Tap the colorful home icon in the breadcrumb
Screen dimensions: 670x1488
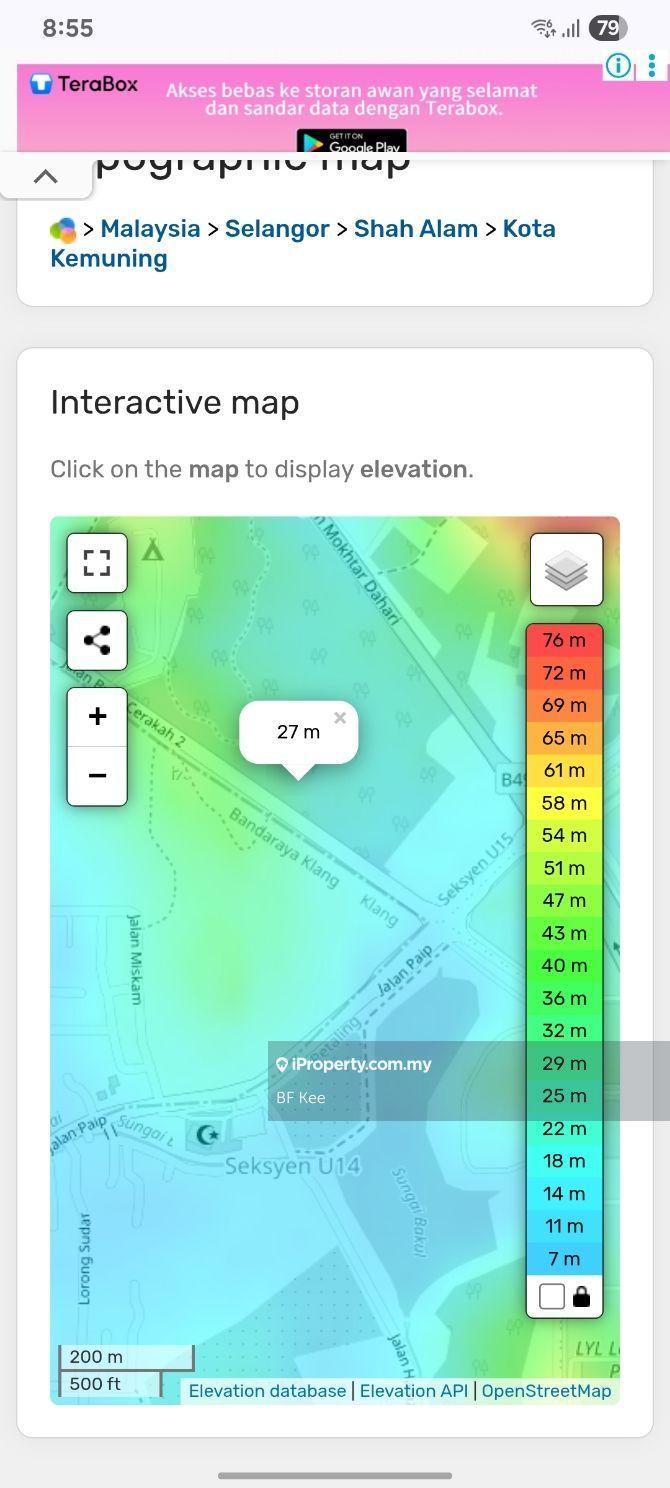click(x=63, y=230)
